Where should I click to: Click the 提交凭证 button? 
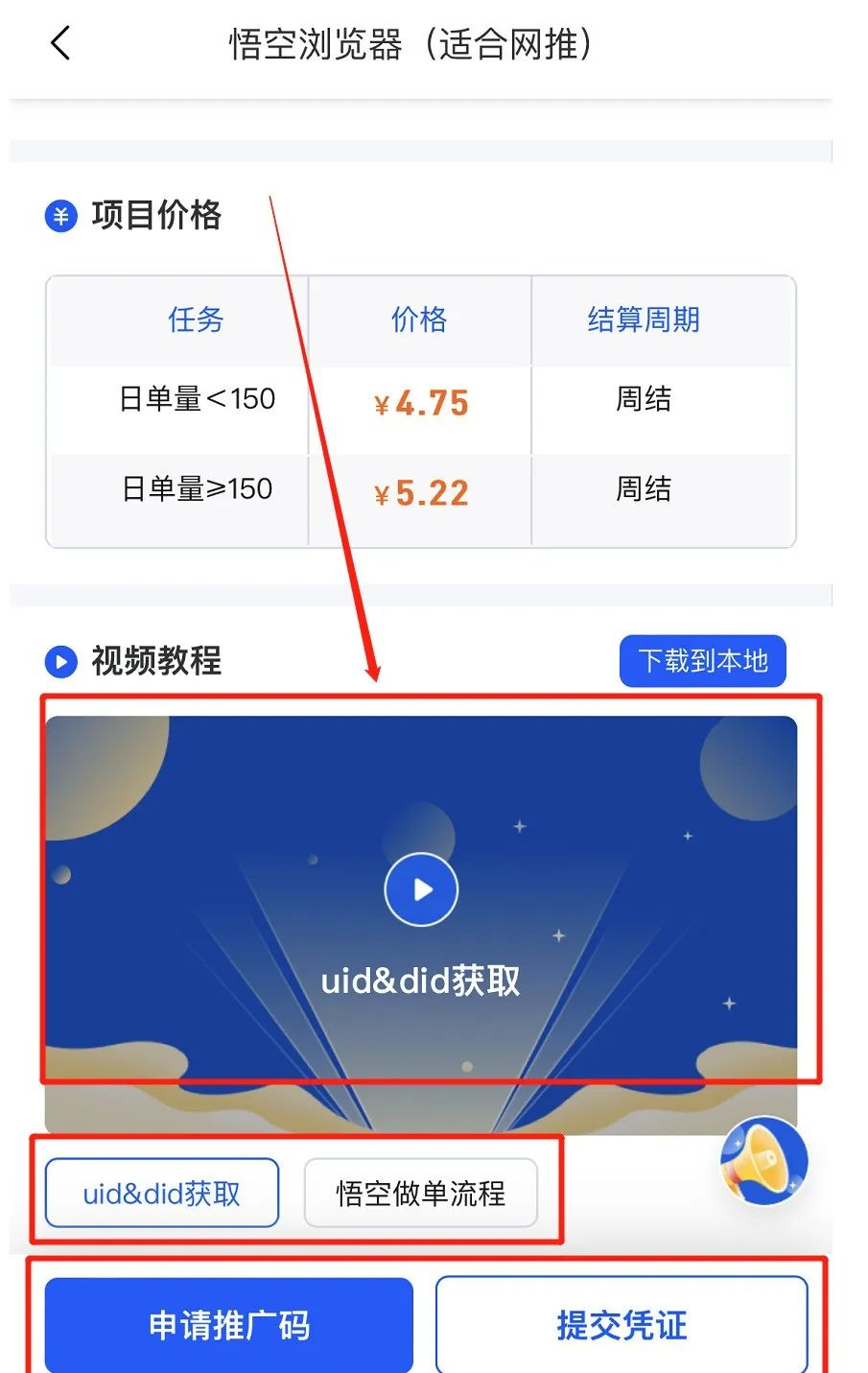622,1325
